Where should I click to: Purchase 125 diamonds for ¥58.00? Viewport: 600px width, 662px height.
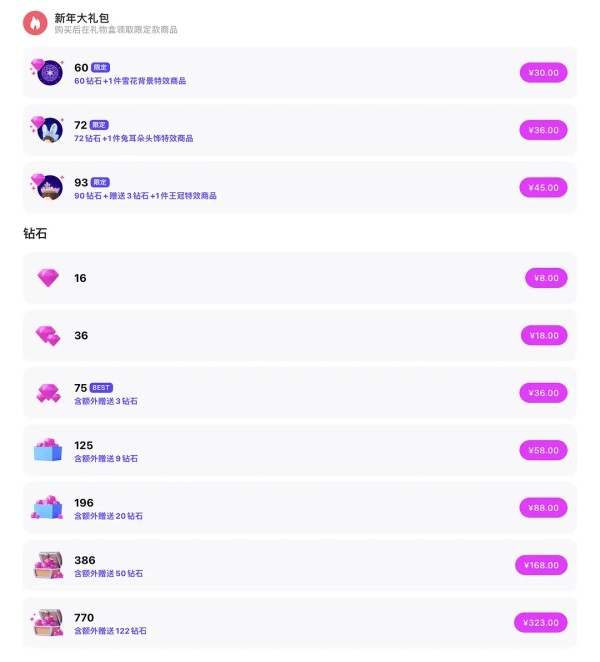tap(543, 450)
